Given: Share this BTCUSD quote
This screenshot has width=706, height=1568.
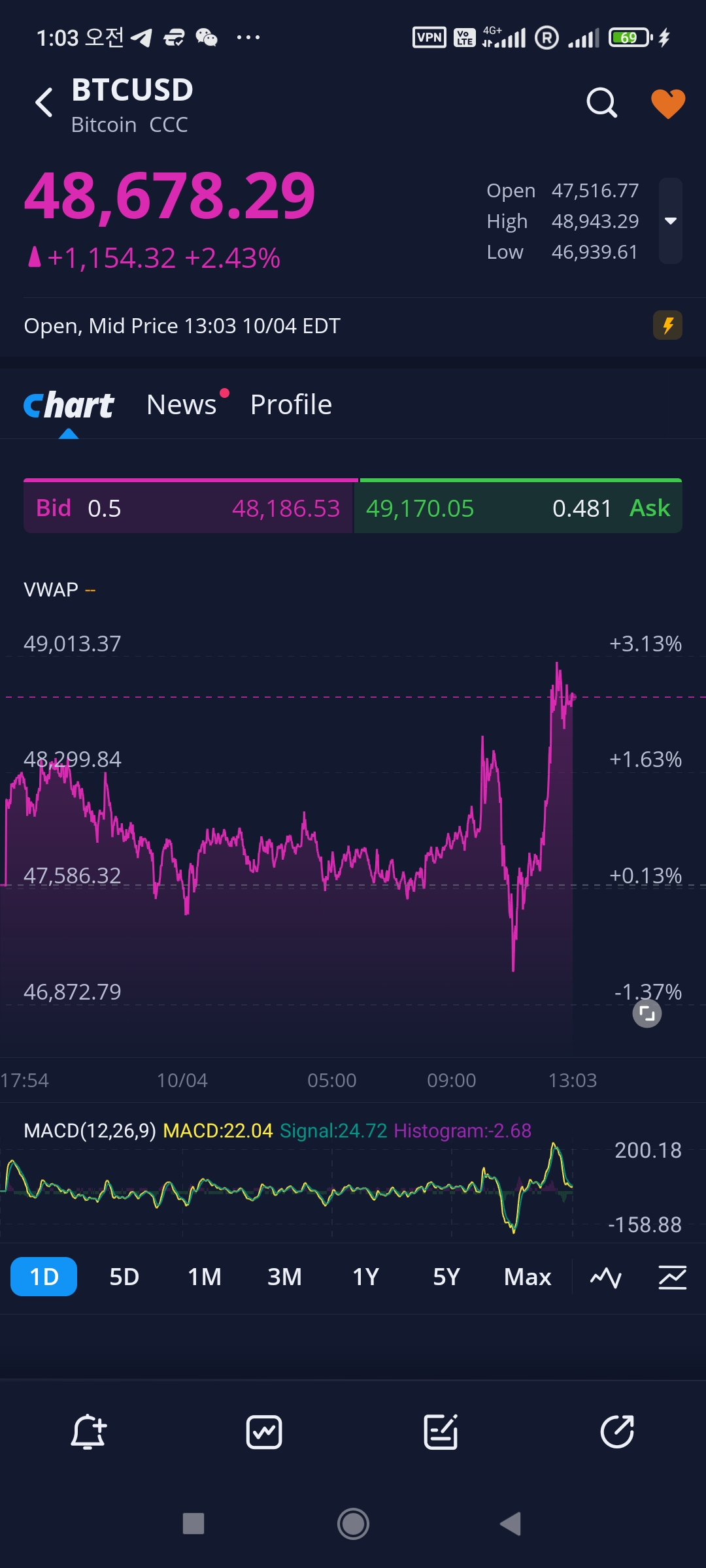Looking at the screenshot, I should tap(617, 1432).
